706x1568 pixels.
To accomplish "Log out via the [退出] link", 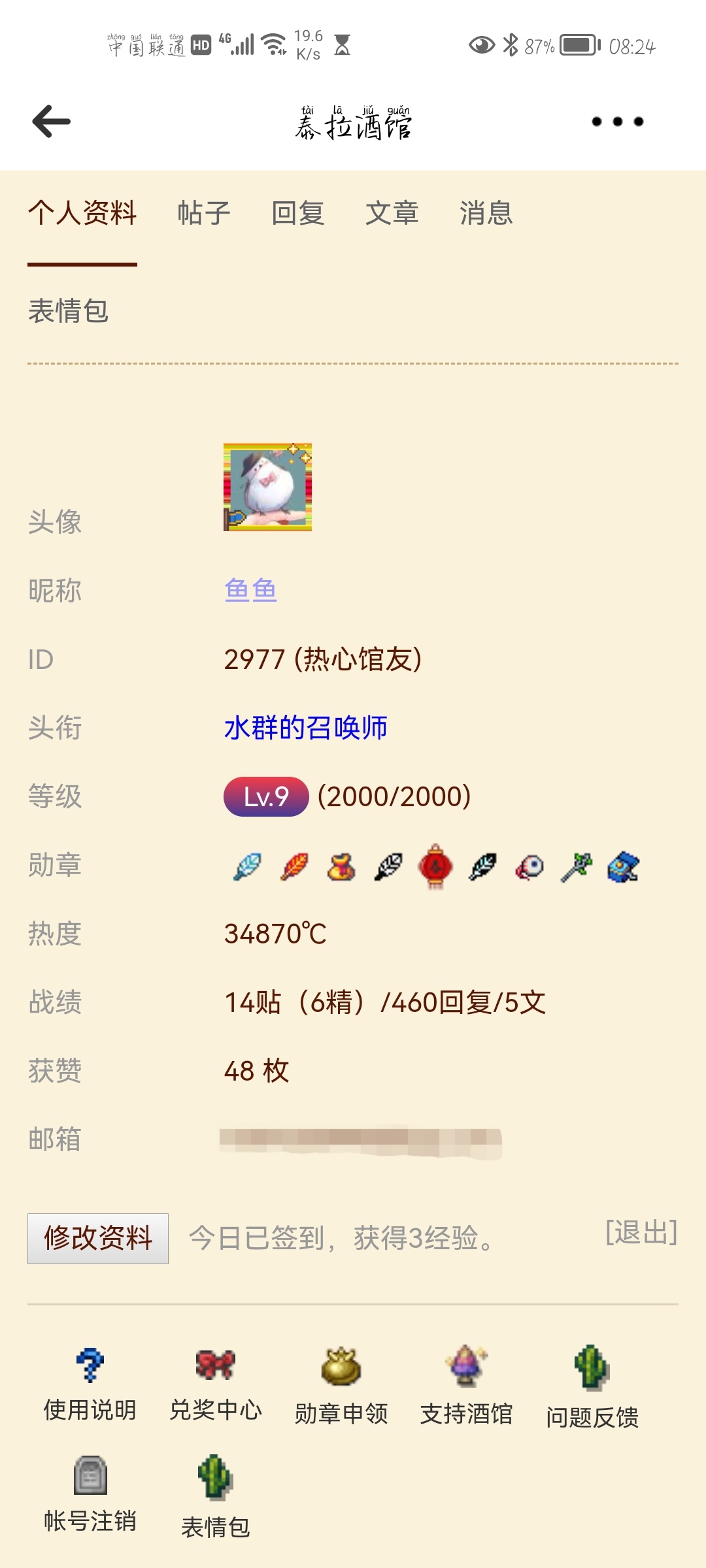I will [641, 1232].
